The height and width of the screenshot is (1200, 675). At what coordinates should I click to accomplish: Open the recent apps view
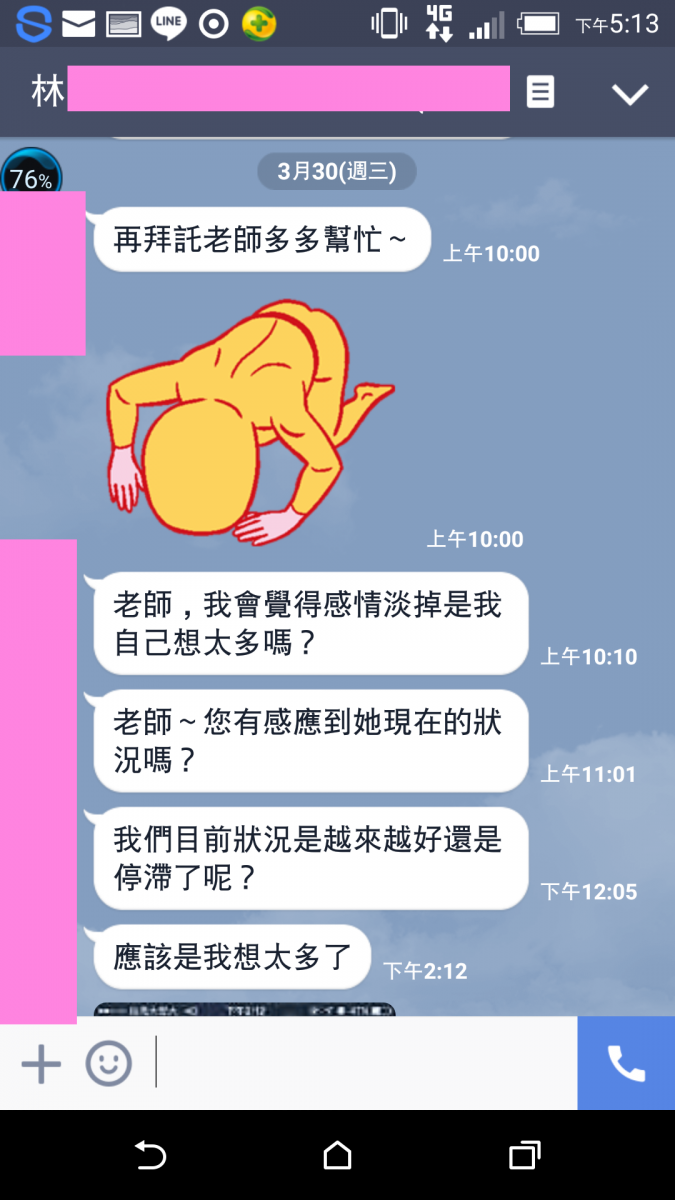[x=524, y=1156]
